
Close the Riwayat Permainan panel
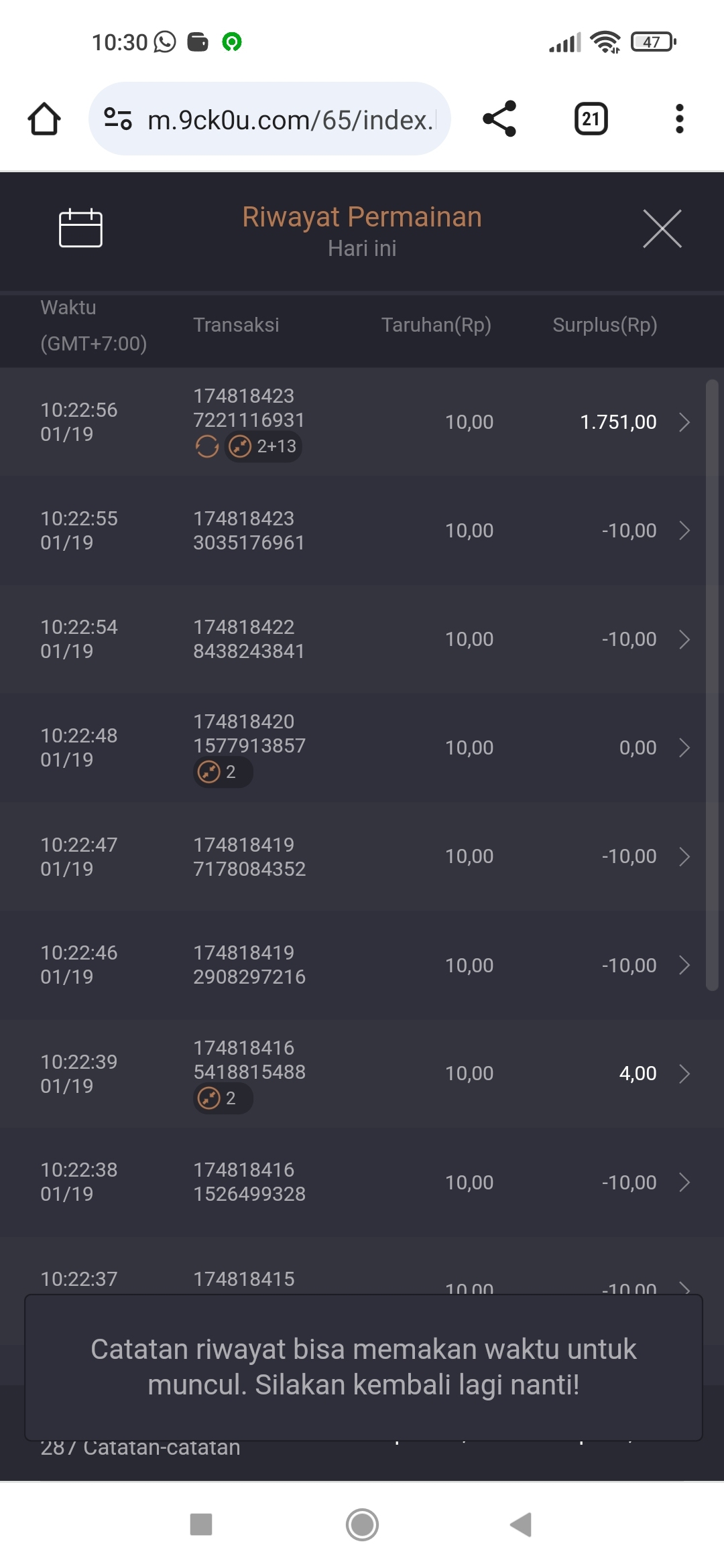(x=662, y=228)
